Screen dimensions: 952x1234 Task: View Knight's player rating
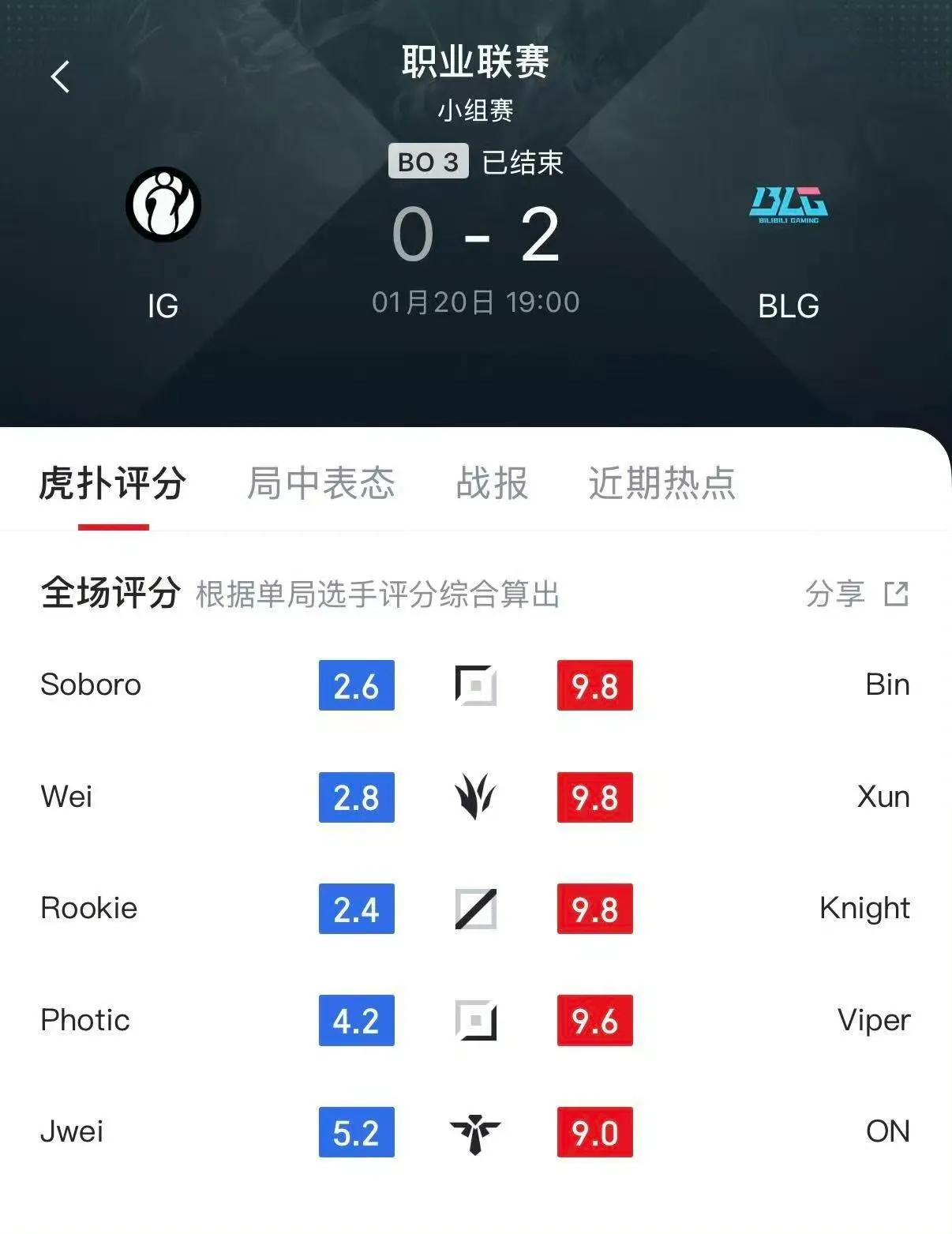(594, 909)
